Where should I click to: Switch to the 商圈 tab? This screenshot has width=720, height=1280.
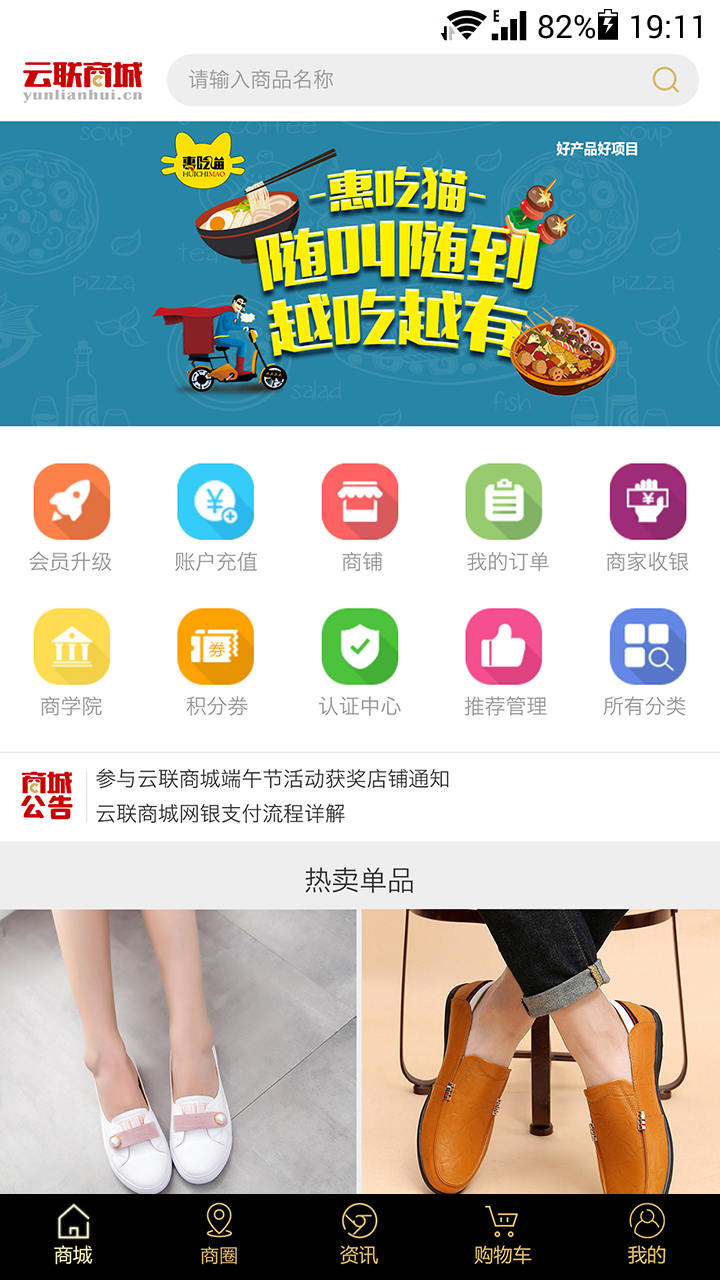point(218,1236)
